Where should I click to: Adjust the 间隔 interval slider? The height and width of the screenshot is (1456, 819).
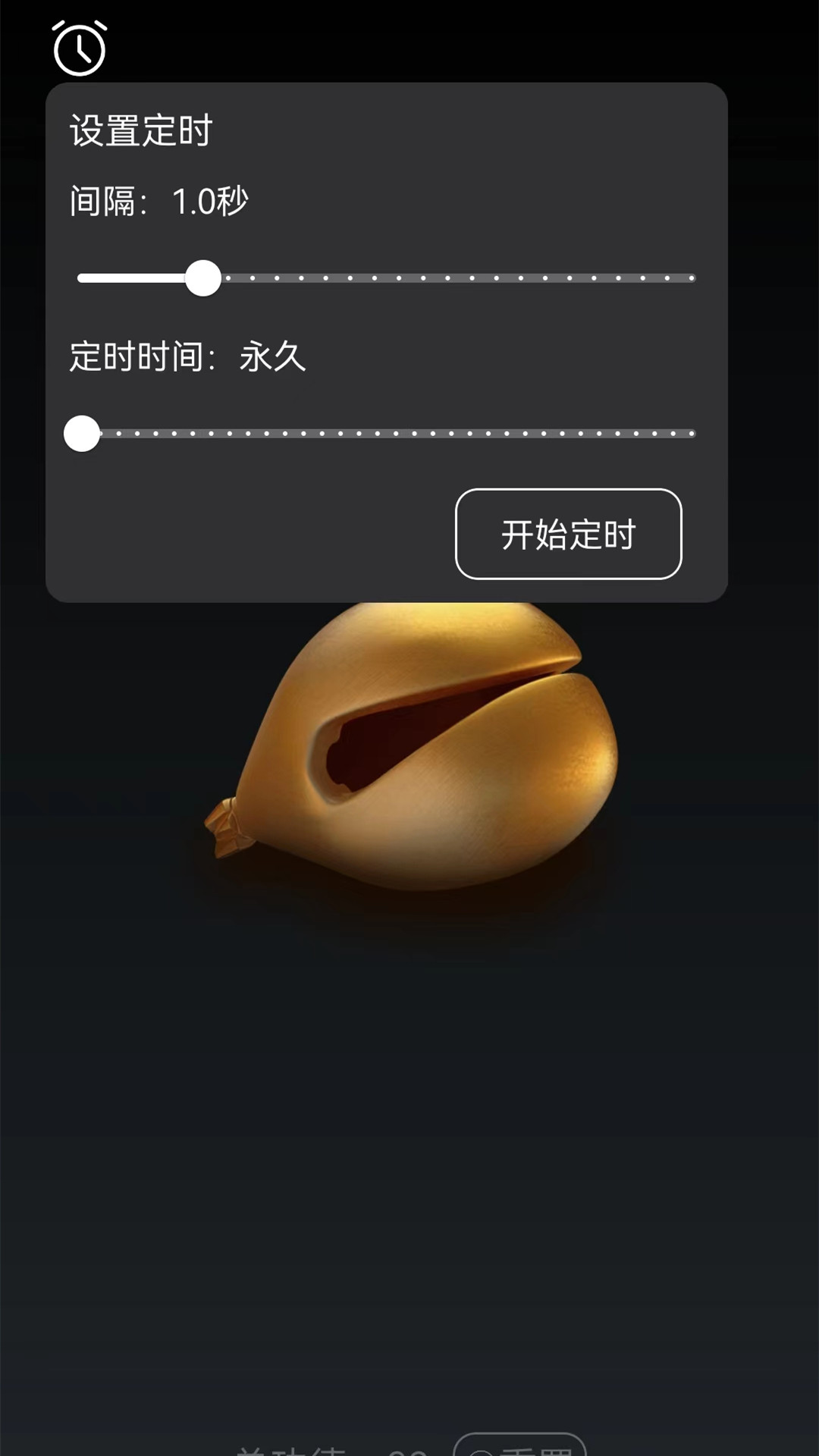click(203, 278)
